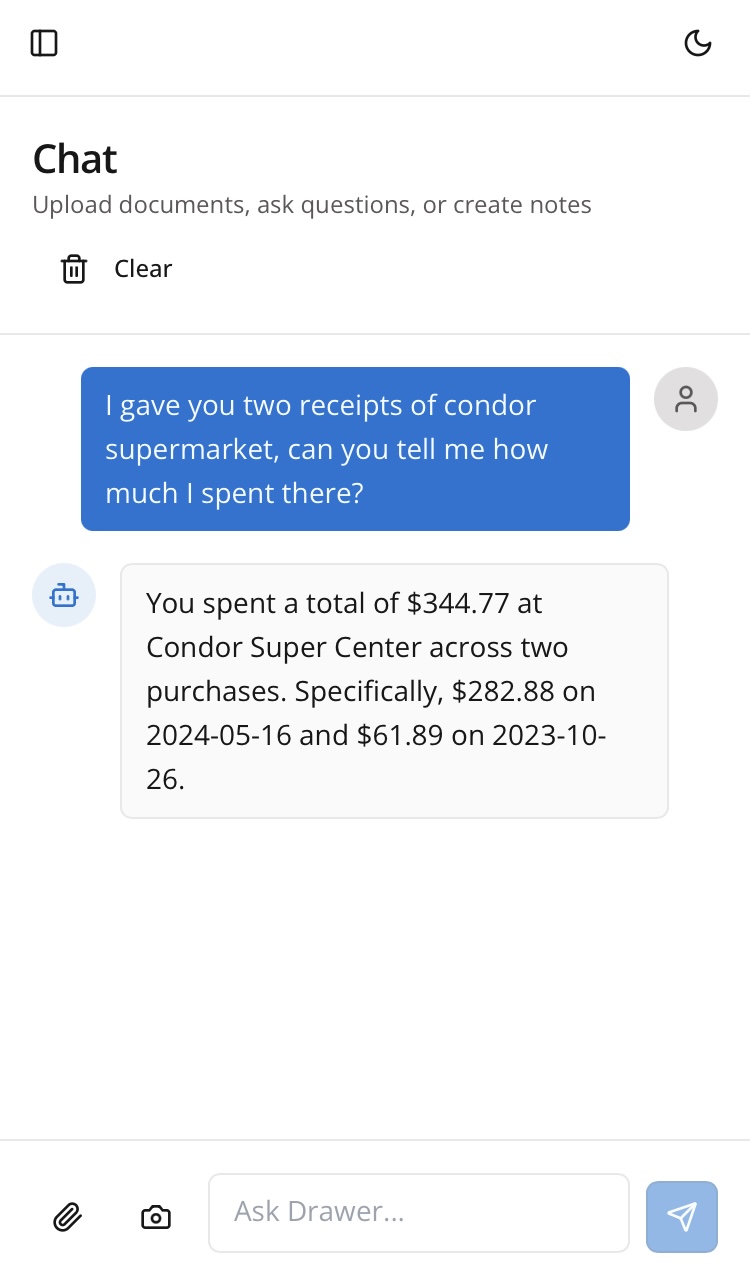The width and height of the screenshot is (750, 1285).
Task: Clear the chat history
Action: 116,269
